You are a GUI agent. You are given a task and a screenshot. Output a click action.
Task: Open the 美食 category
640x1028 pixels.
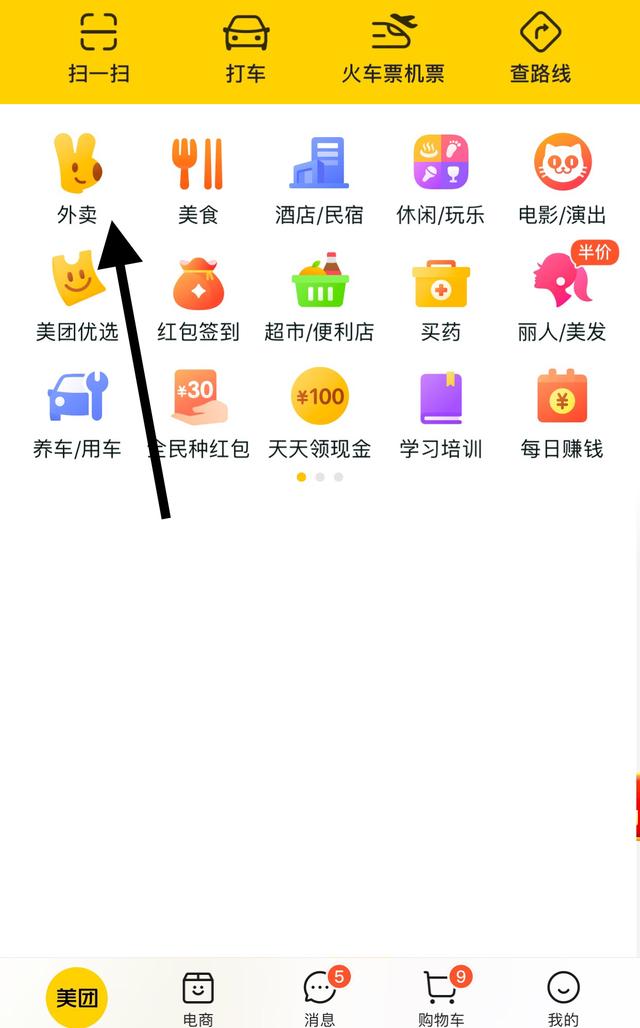click(198, 178)
